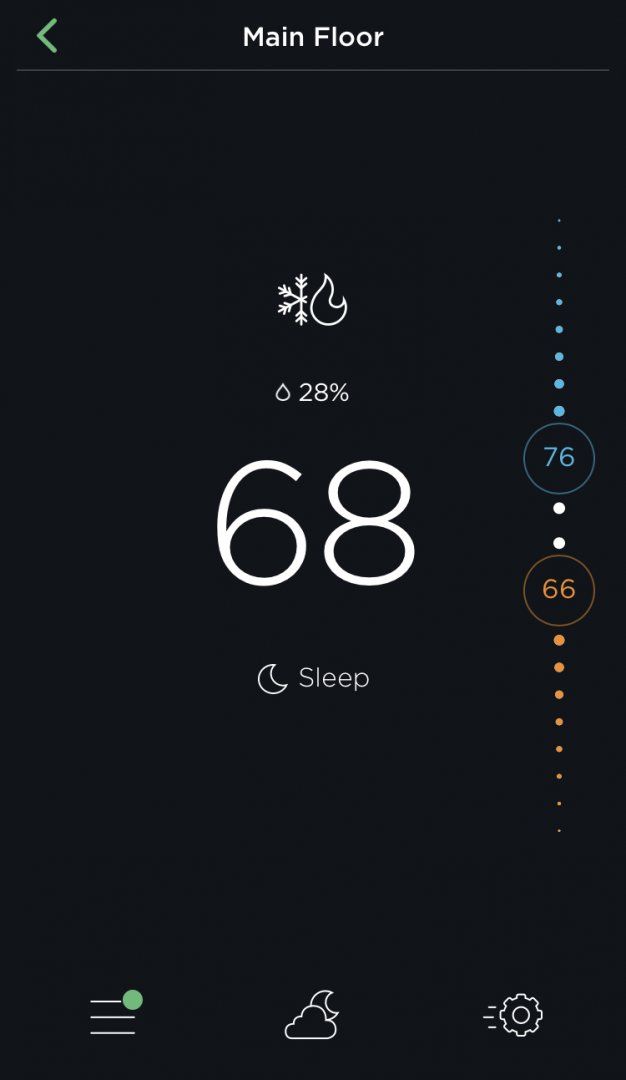Open the weather forecast icon

tap(312, 1015)
